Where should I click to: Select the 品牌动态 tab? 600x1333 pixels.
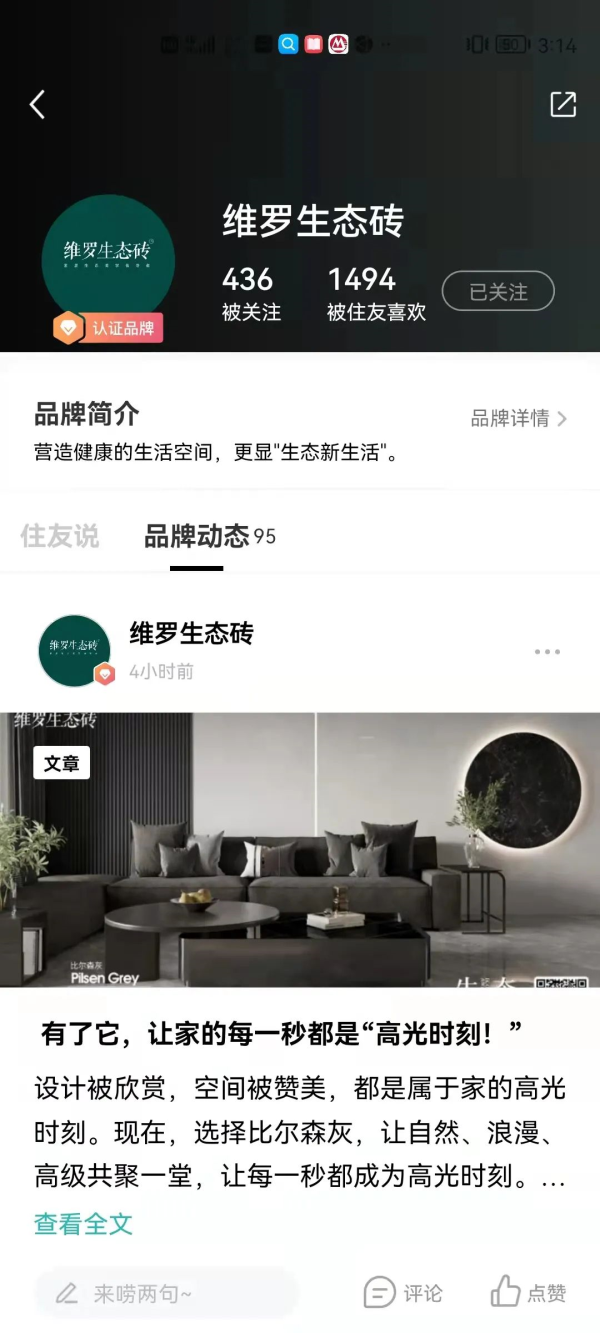click(x=197, y=536)
